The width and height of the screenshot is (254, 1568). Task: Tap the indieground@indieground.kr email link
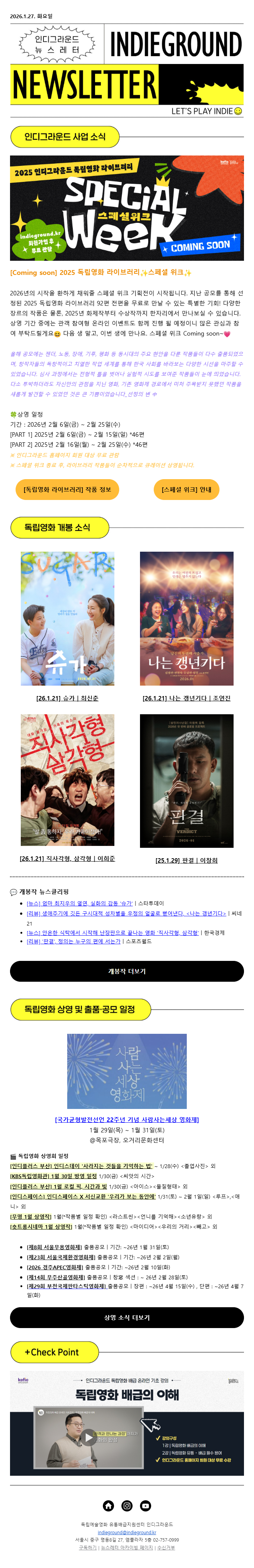coord(127,1532)
